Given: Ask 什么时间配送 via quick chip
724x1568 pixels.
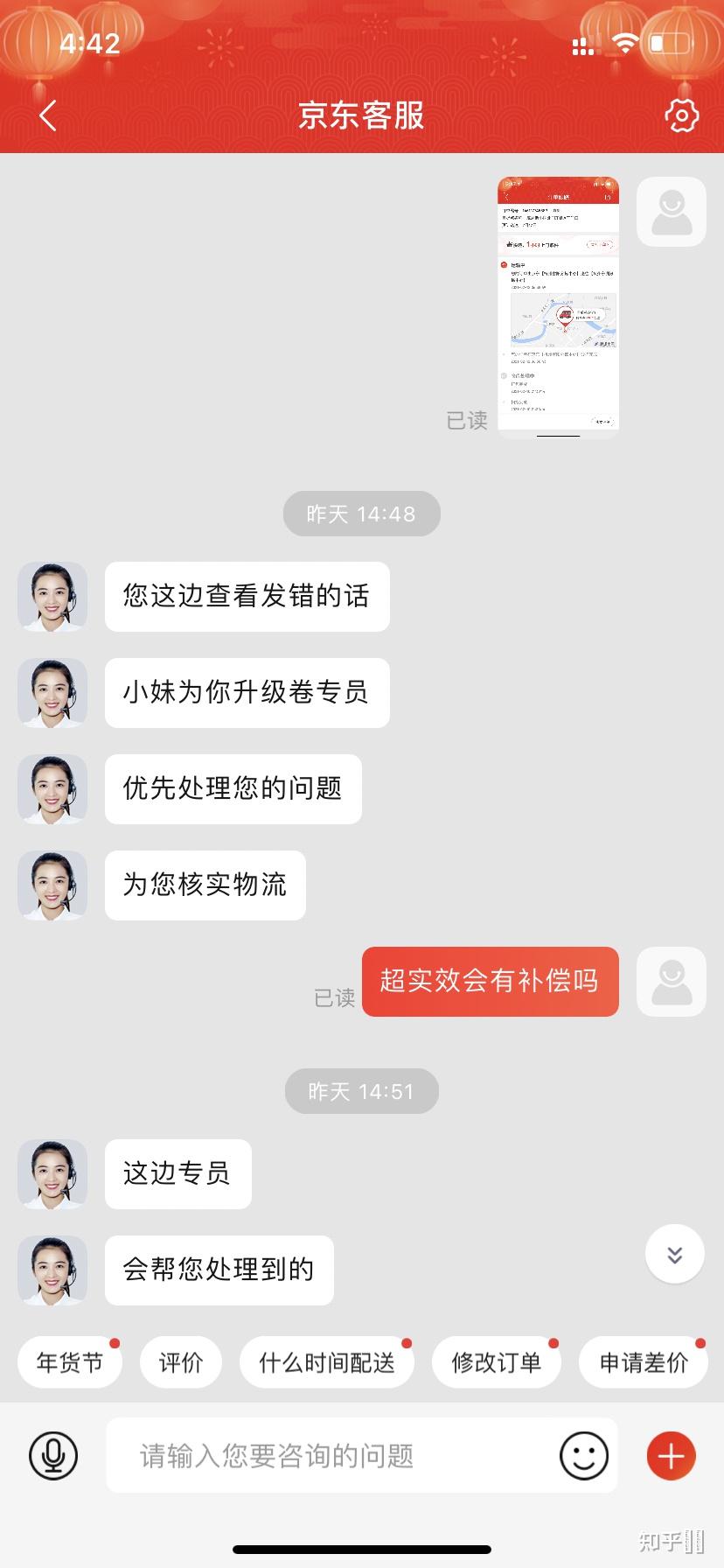Looking at the screenshot, I should click(327, 1362).
